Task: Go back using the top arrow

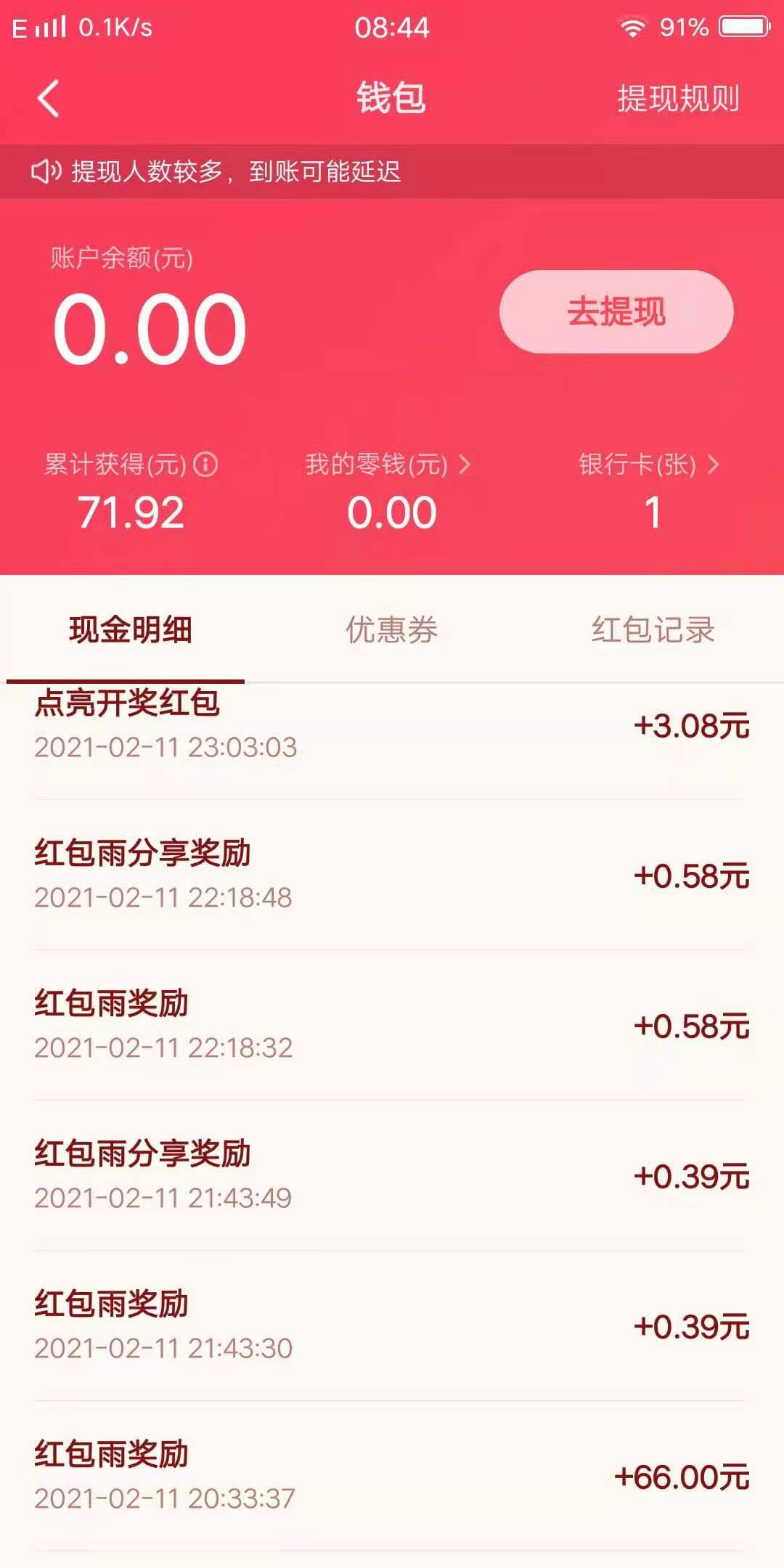Action: [48, 99]
